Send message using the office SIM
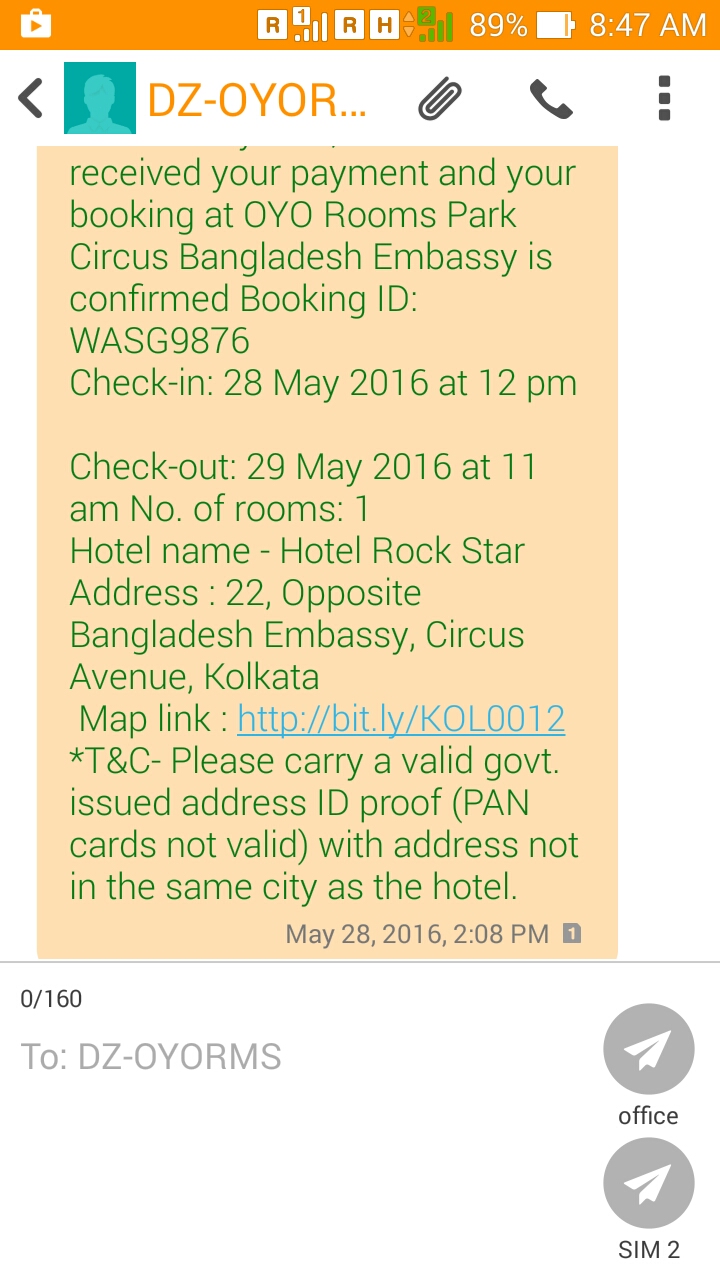This screenshot has height=1280, width=720. [648, 1050]
